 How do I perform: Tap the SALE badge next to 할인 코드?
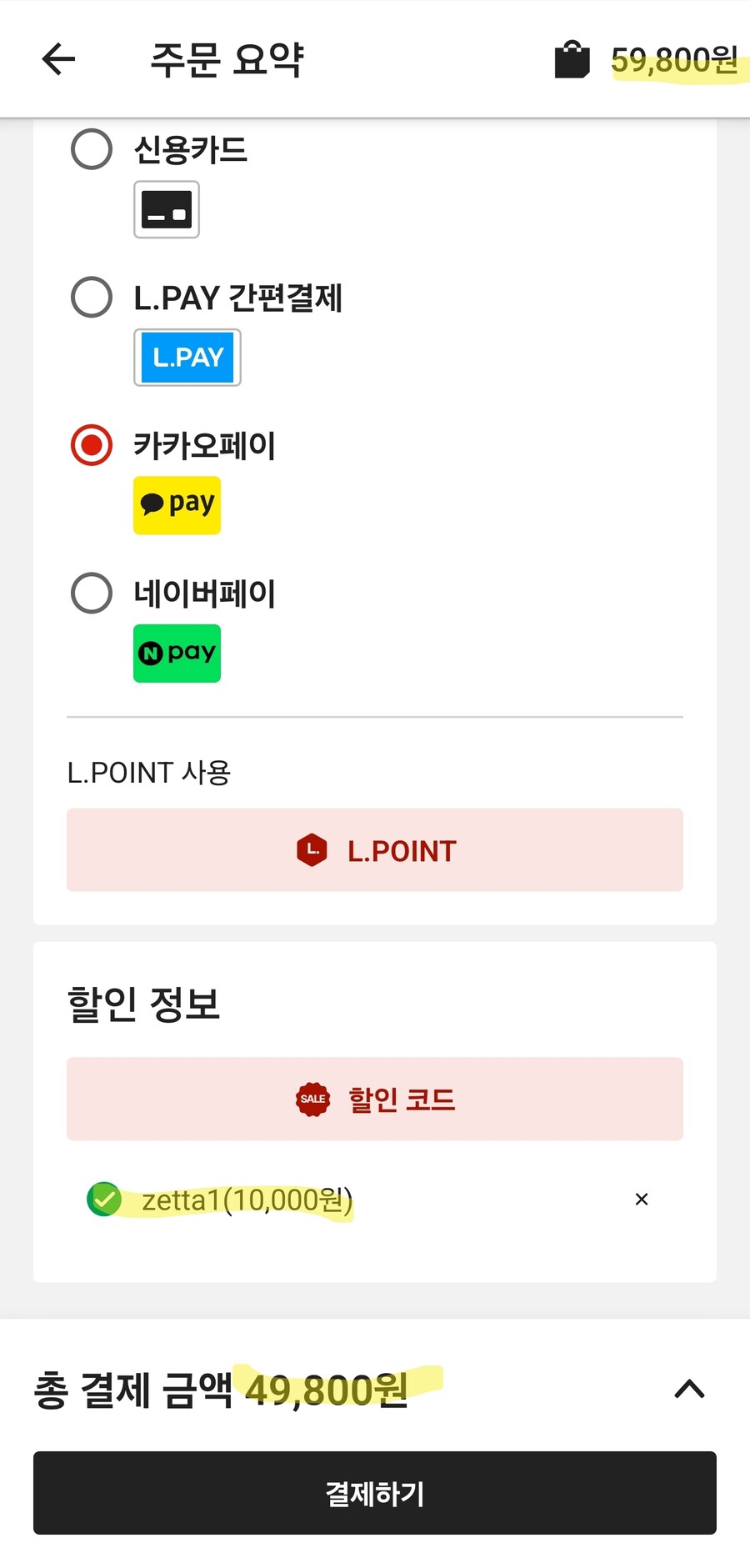pyautogui.click(x=312, y=1099)
